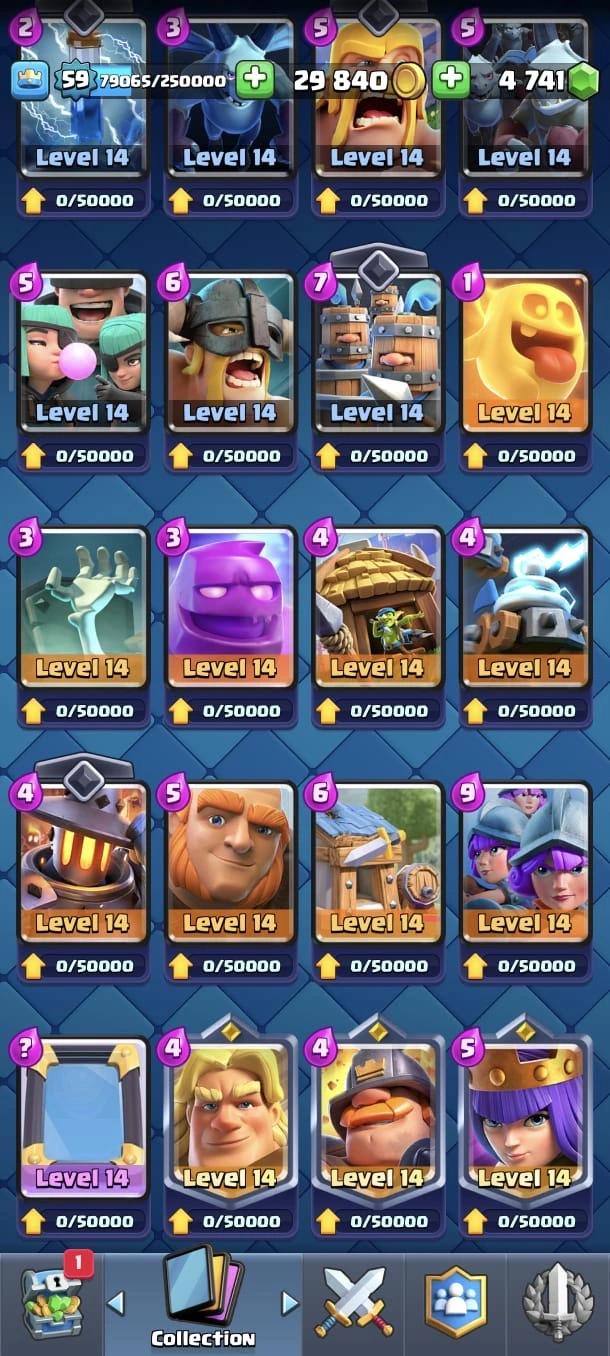
Task: Switch to the Battle tab with crossed swords
Action: 355,1300
